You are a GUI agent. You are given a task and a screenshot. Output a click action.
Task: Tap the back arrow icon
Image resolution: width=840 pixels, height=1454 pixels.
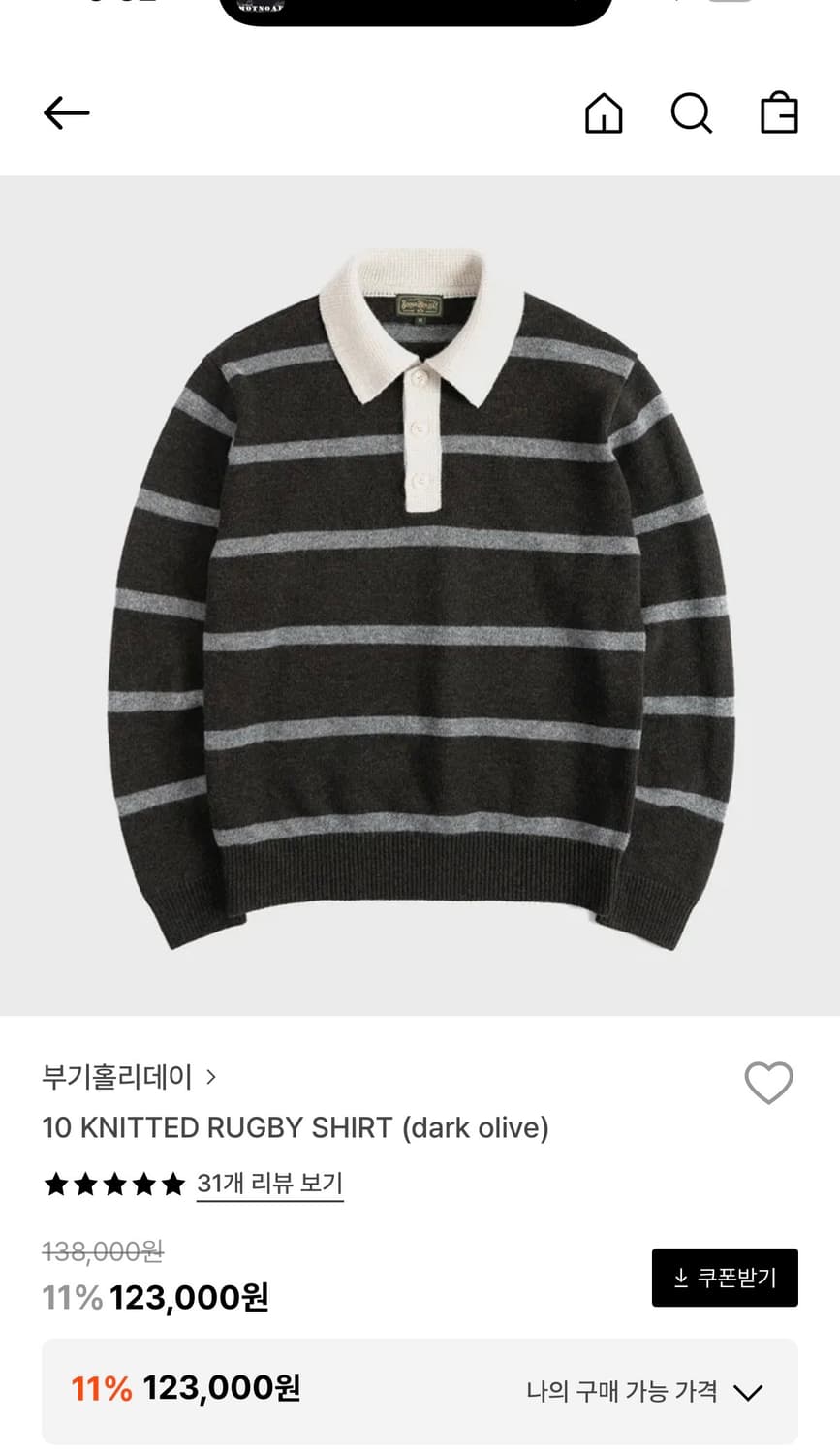(x=65, y=112)
